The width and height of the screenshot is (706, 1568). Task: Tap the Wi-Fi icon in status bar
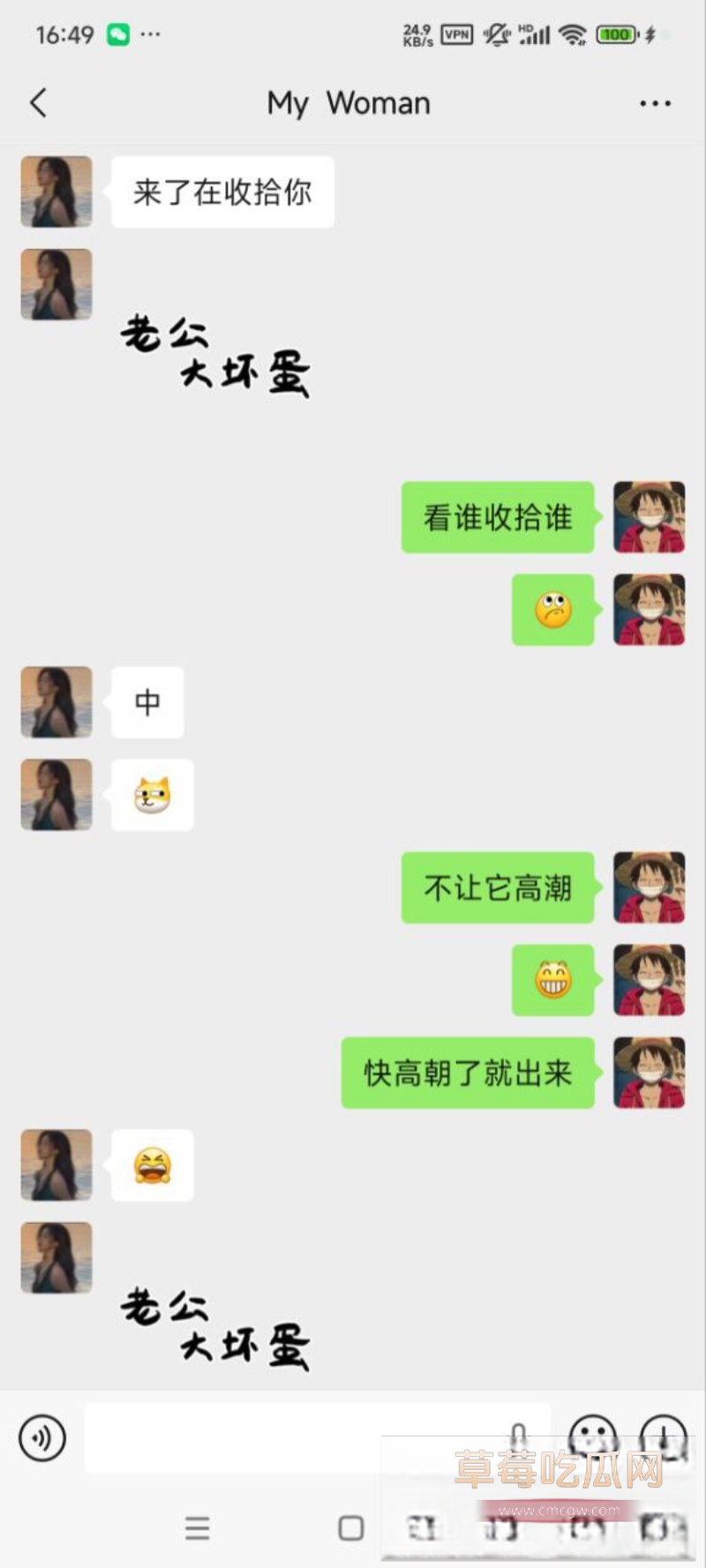coord(574,34)
